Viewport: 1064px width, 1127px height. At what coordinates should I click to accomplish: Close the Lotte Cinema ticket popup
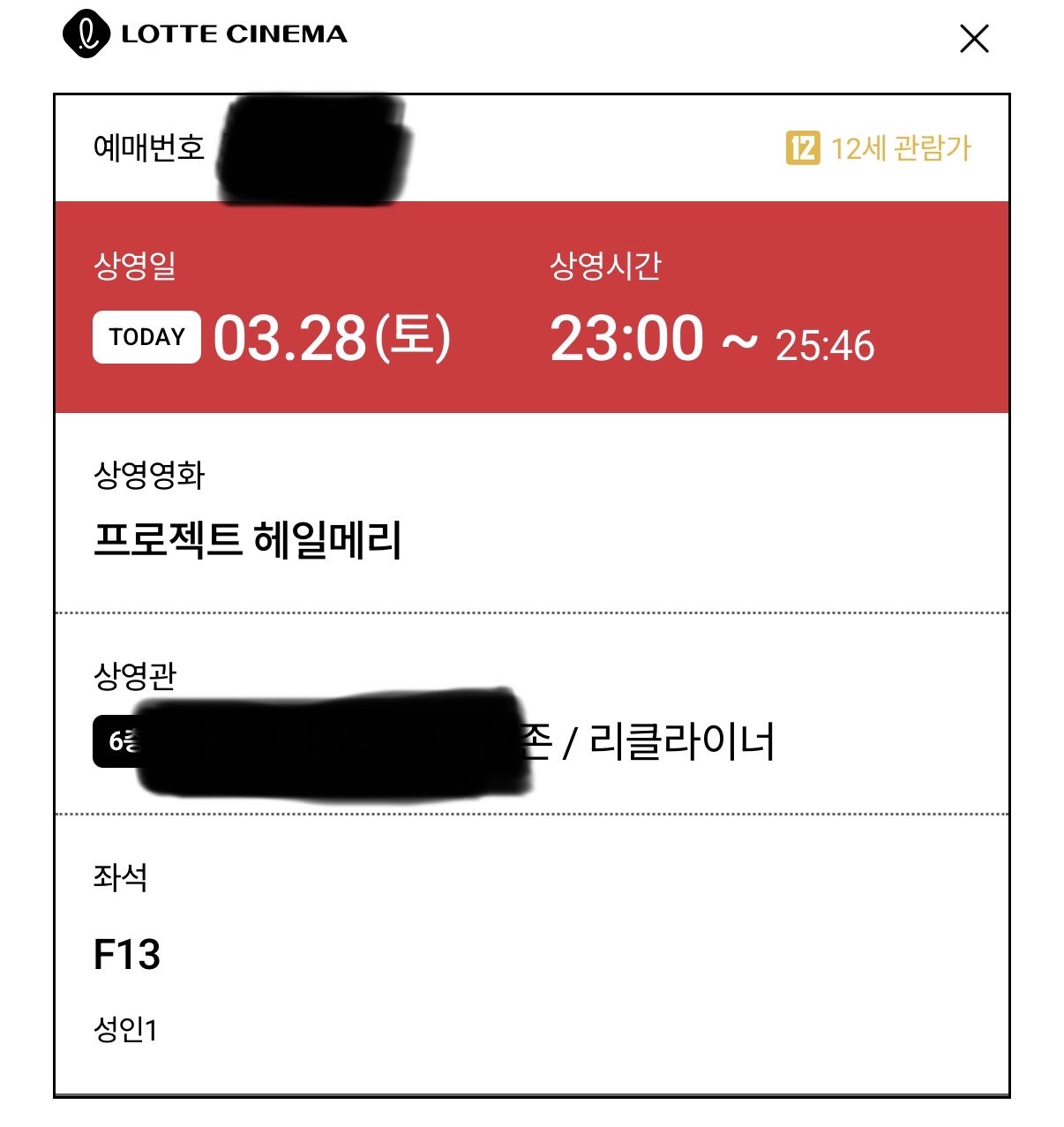(x=974, y=38)
